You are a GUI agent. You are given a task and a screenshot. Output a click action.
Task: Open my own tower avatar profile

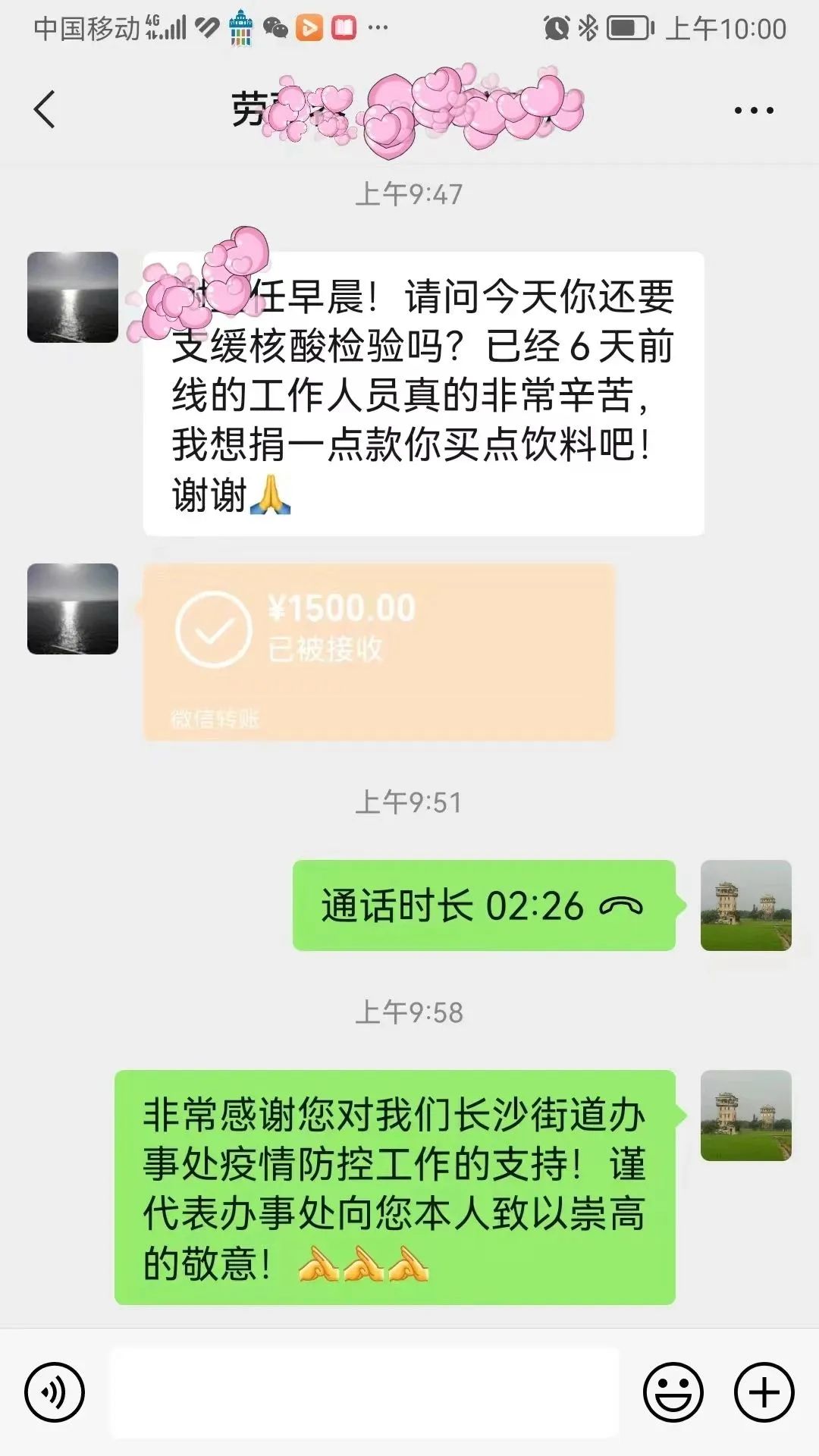click(745, 905)
